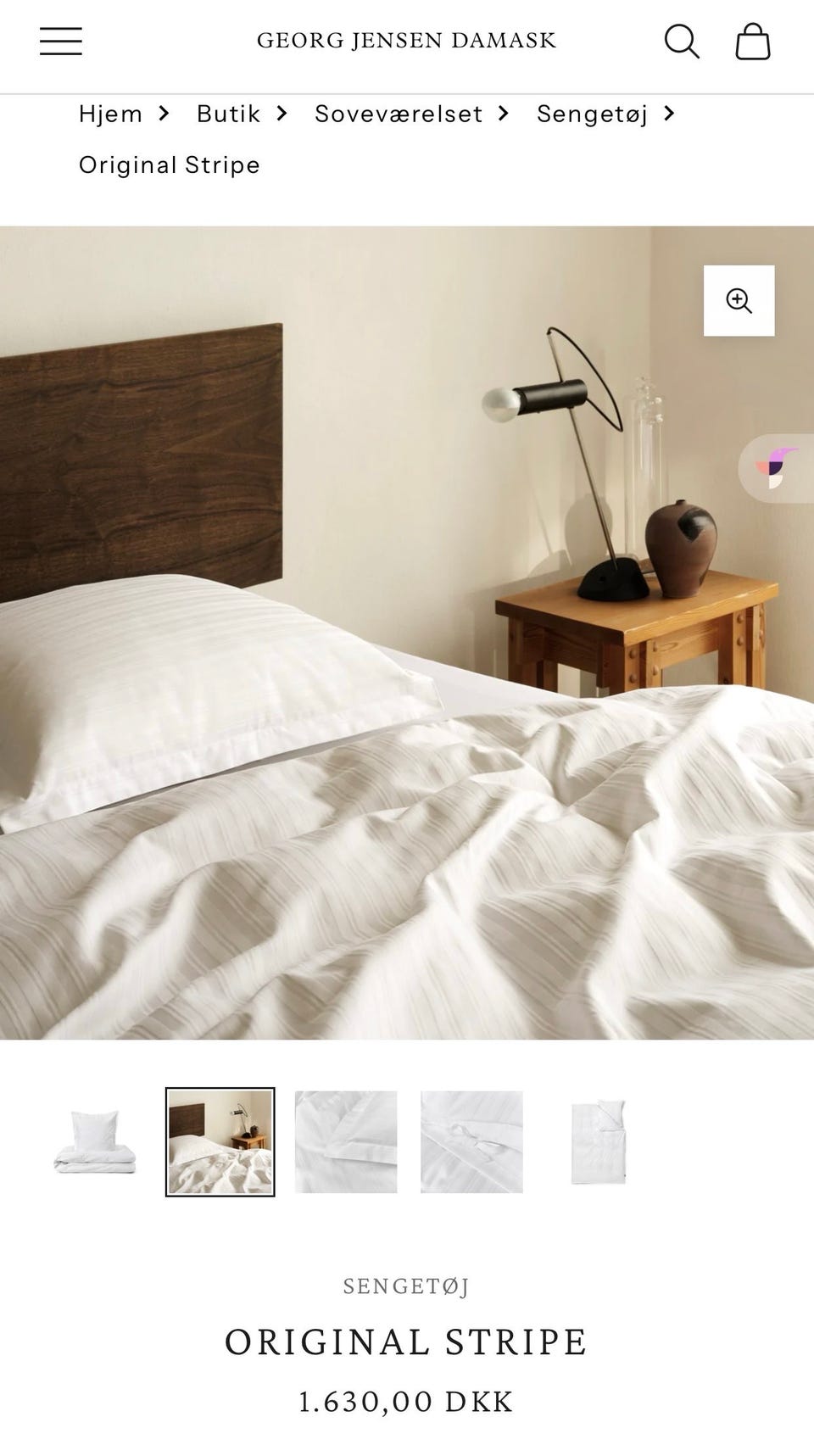Open the Sengetøj breadcrumb

click(x=592, y=114)
